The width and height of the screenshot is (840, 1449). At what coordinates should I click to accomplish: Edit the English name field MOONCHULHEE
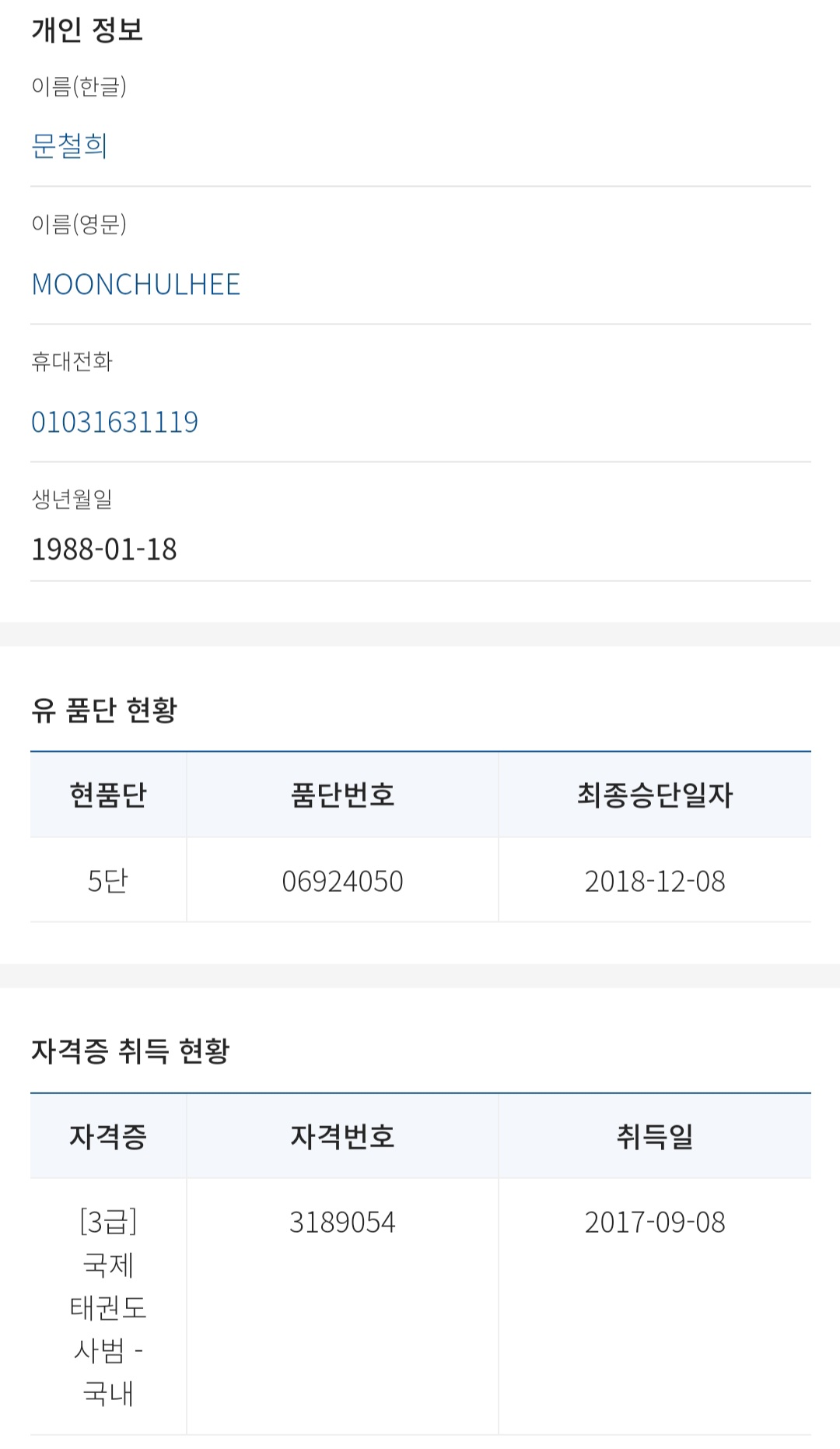[x=420, y=285]
